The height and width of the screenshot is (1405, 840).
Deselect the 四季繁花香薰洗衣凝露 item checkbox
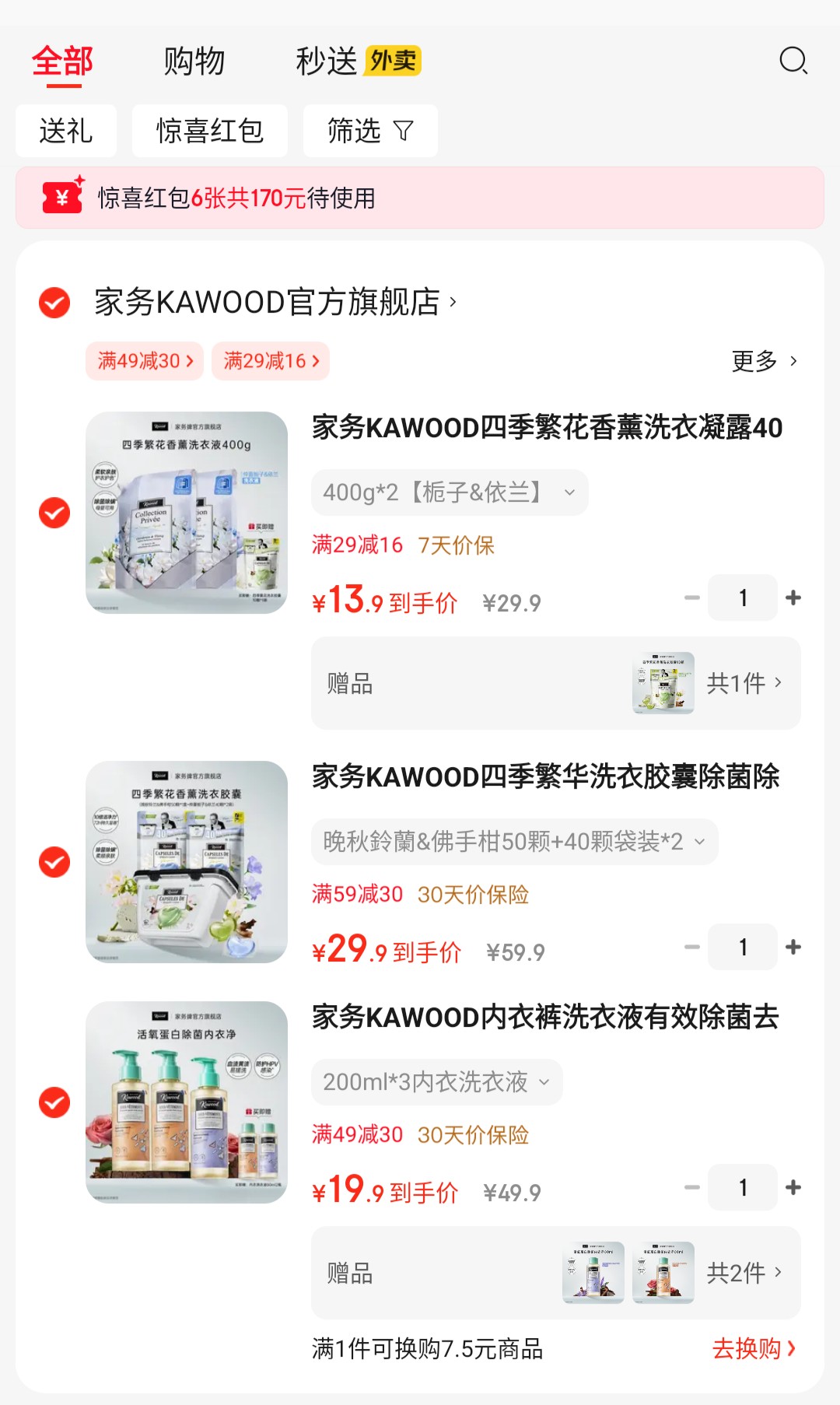(x=54, y=513)
